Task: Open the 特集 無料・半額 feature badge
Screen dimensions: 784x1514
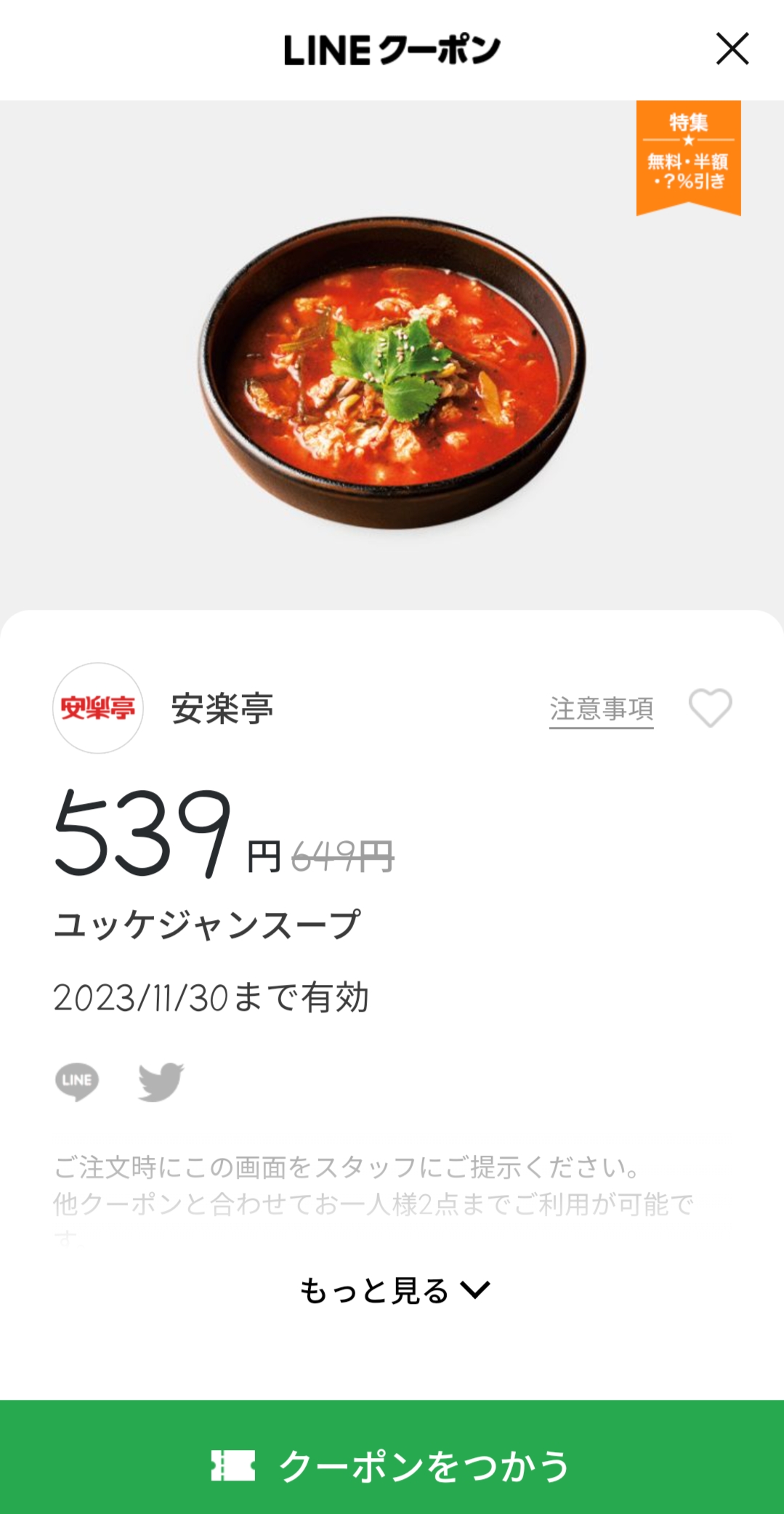Action: click(688, 156)
